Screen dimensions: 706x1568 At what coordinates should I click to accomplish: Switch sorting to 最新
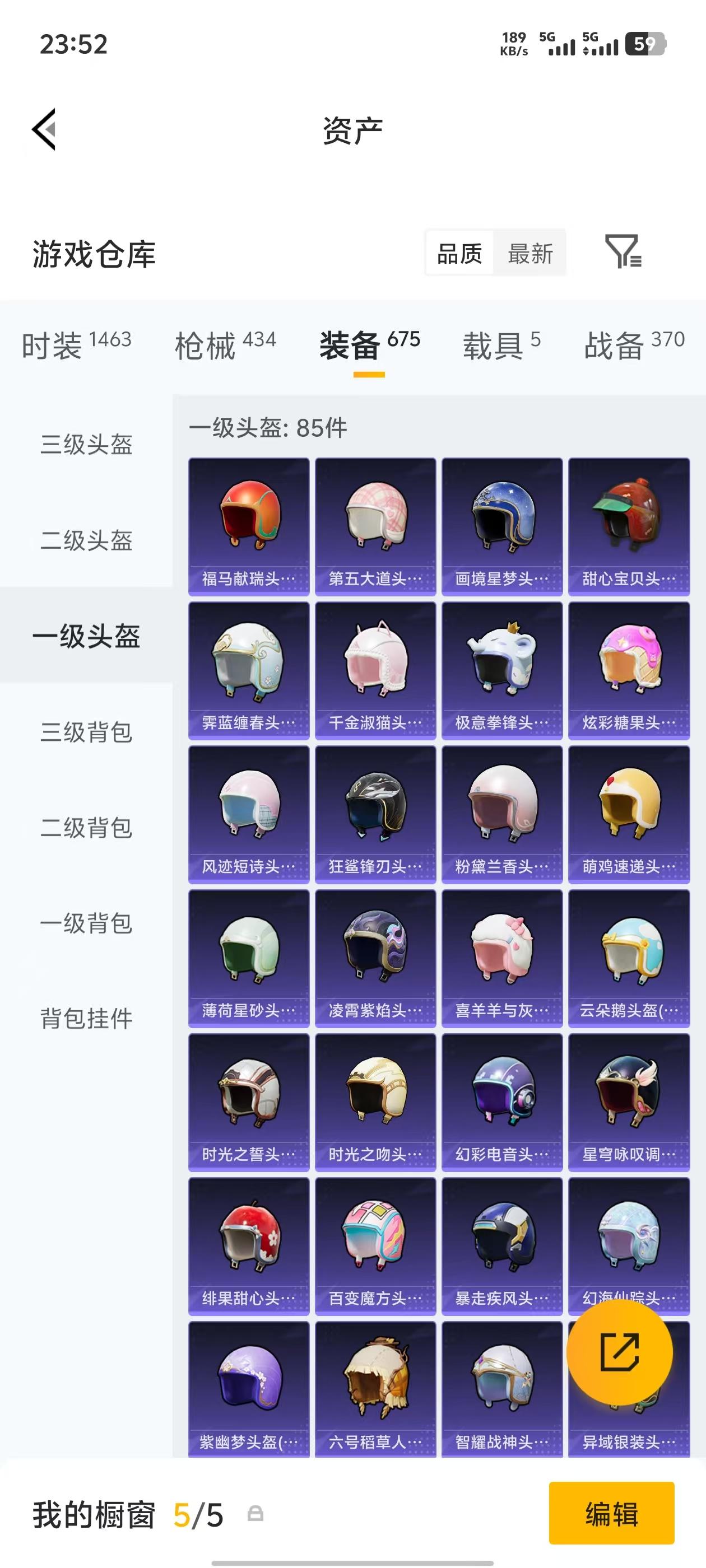[531, 254]
